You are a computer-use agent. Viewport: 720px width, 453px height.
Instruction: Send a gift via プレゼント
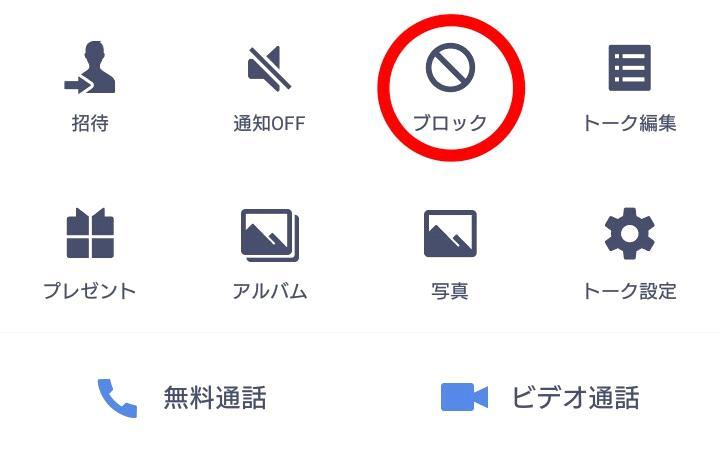point(90,254)
